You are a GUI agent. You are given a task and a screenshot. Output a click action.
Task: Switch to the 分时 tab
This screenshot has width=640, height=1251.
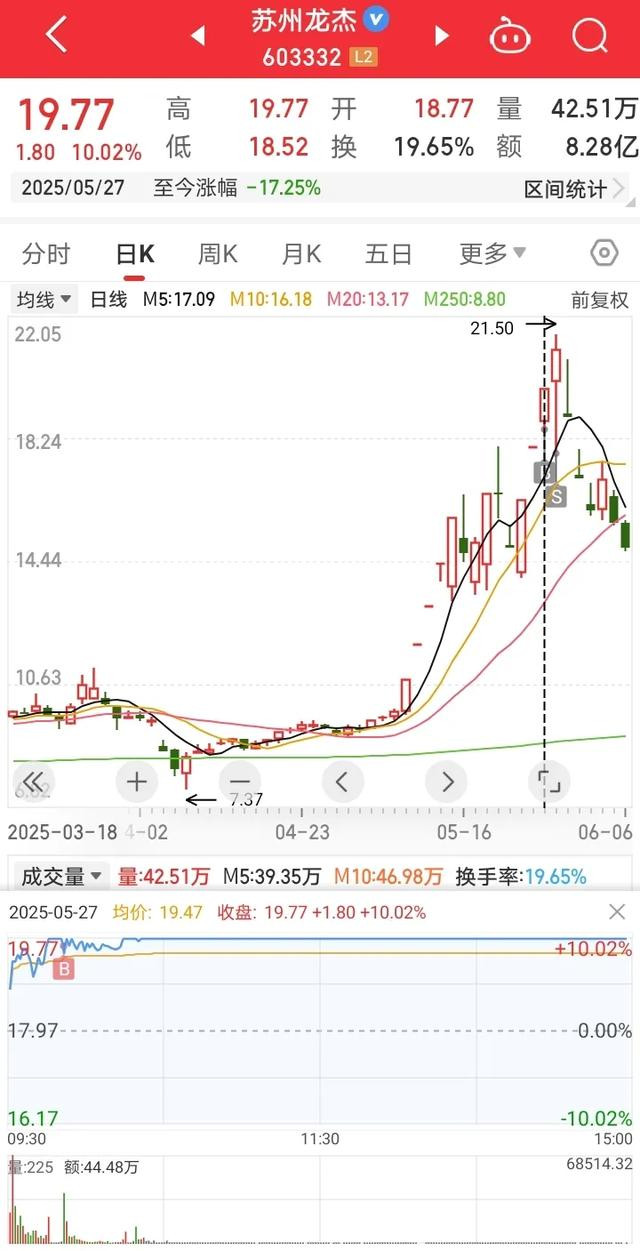pos(46,254)
